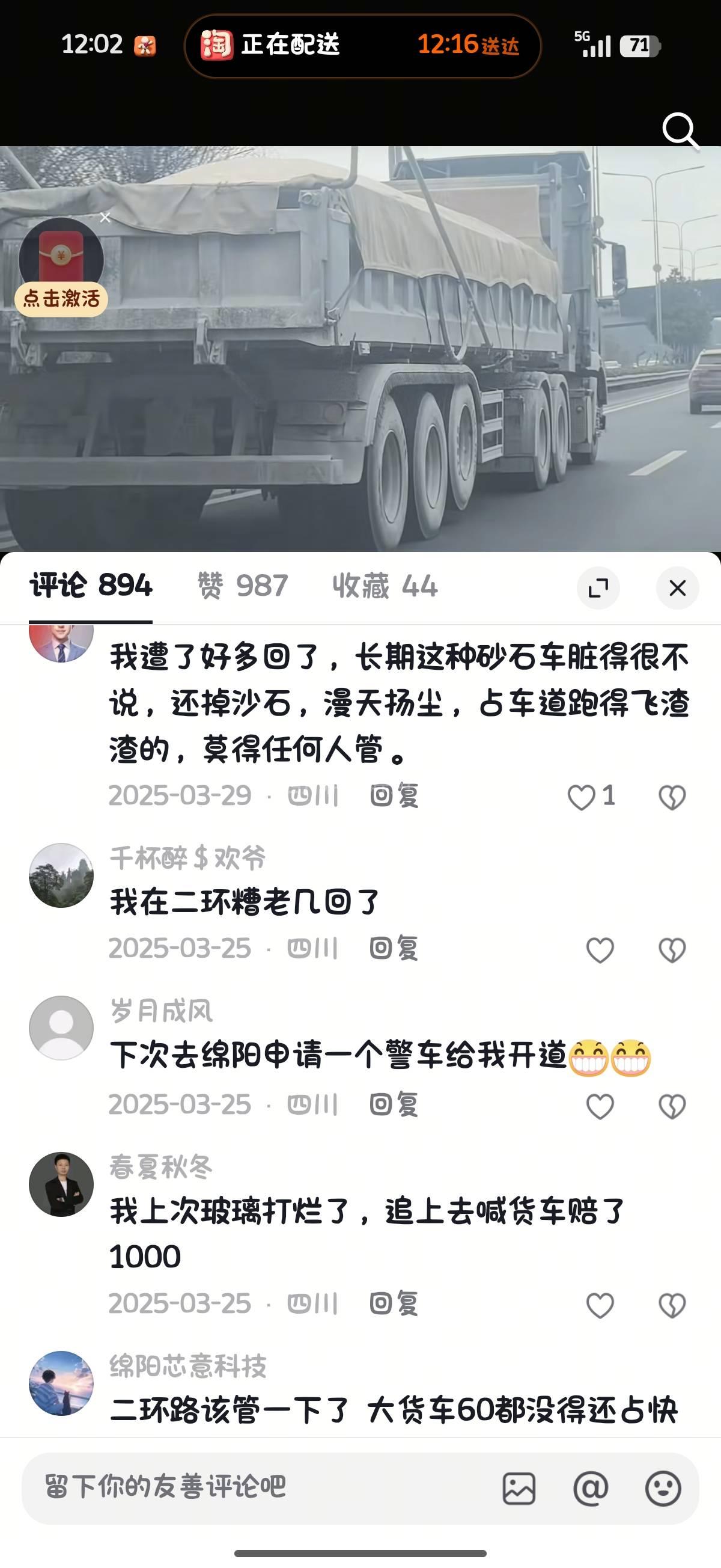
Task: Open the Taobao delivery status pill
Action: (362, 46)
